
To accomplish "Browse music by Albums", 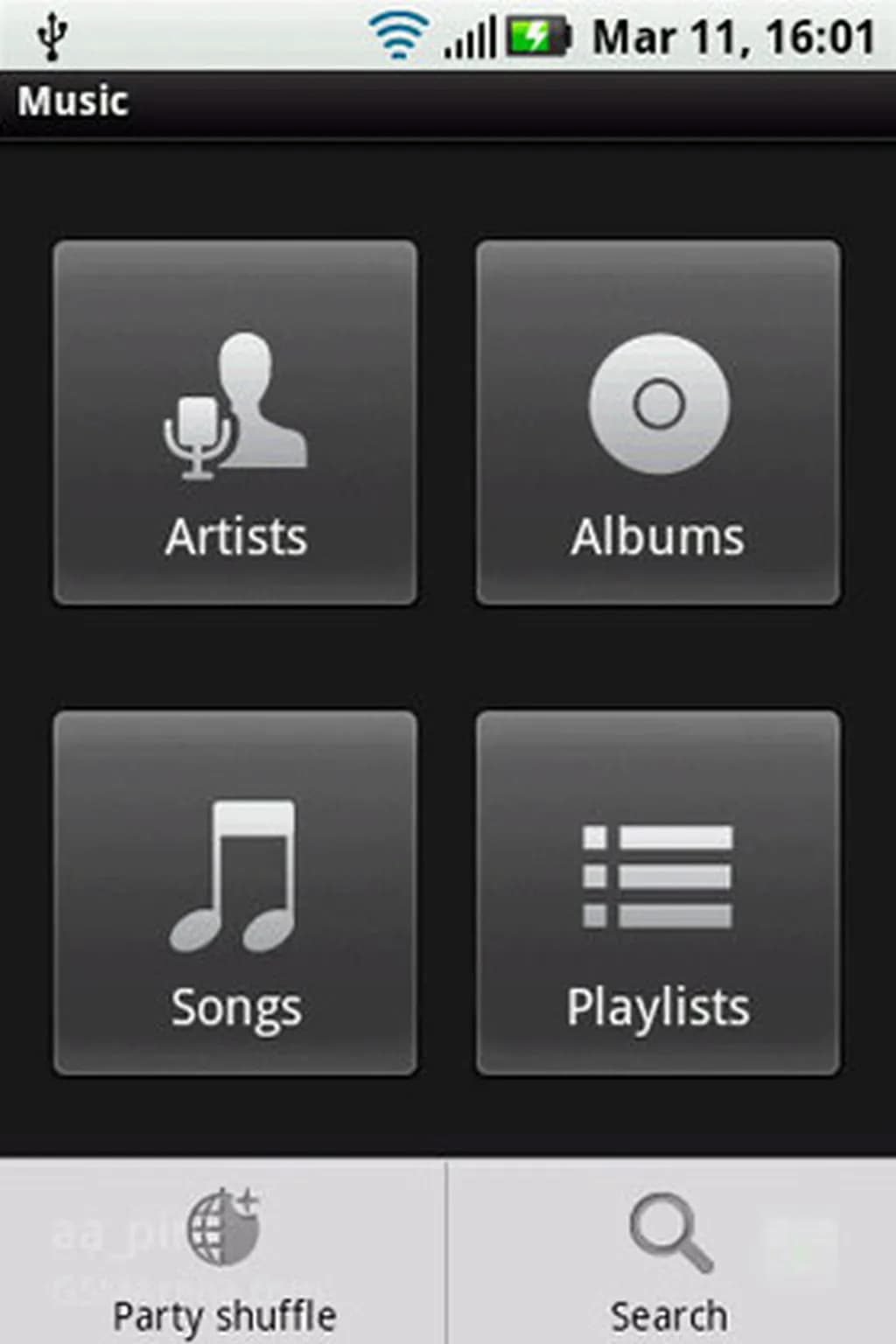I will [x=658, y=423].
